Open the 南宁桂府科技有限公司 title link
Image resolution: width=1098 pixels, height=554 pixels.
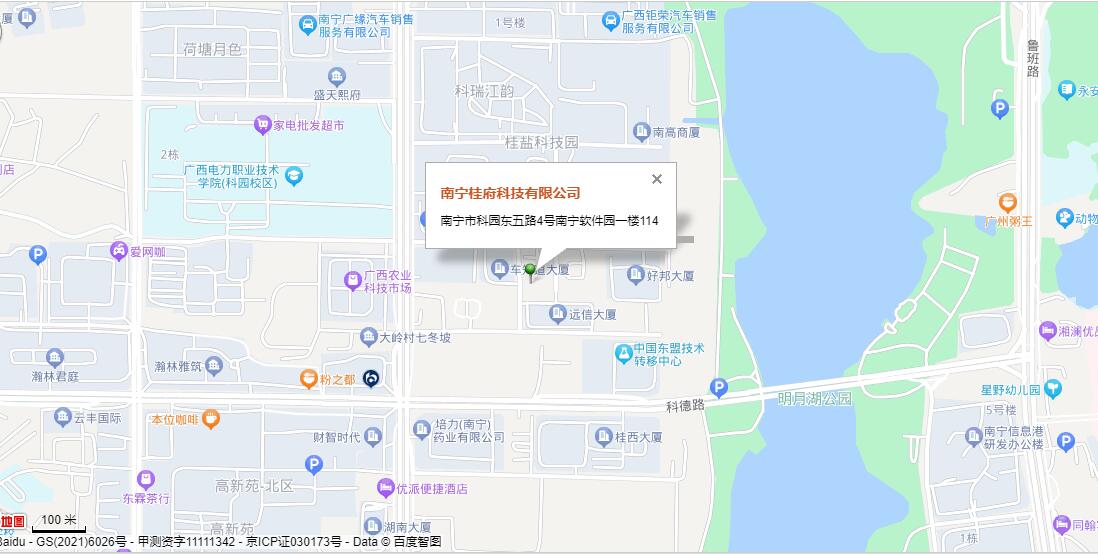[510, 193]
